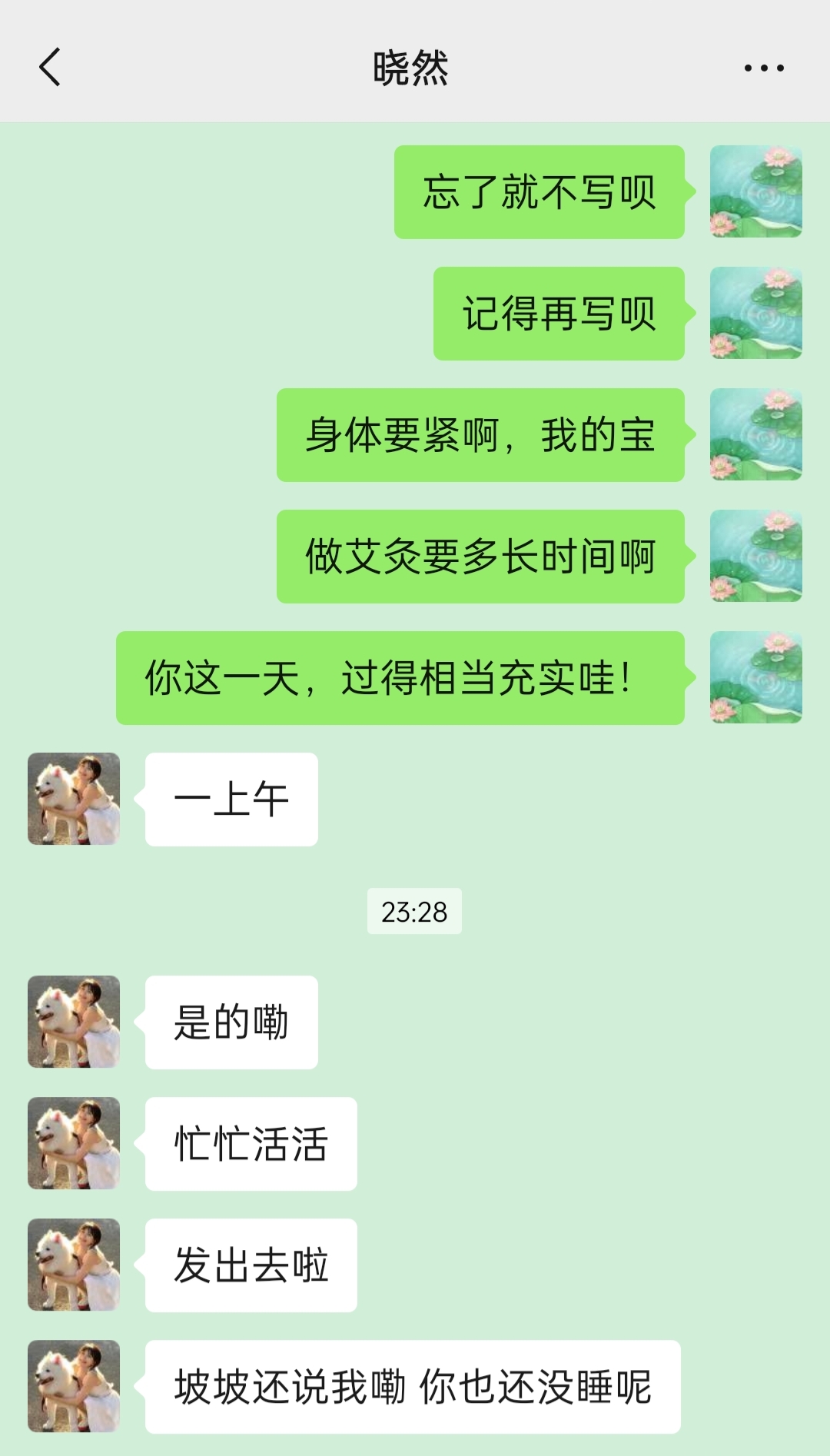Screen dimensions: 830x1456
Task: Open your avatar beside "忘了就不写呗"
Action: (755, 191)
